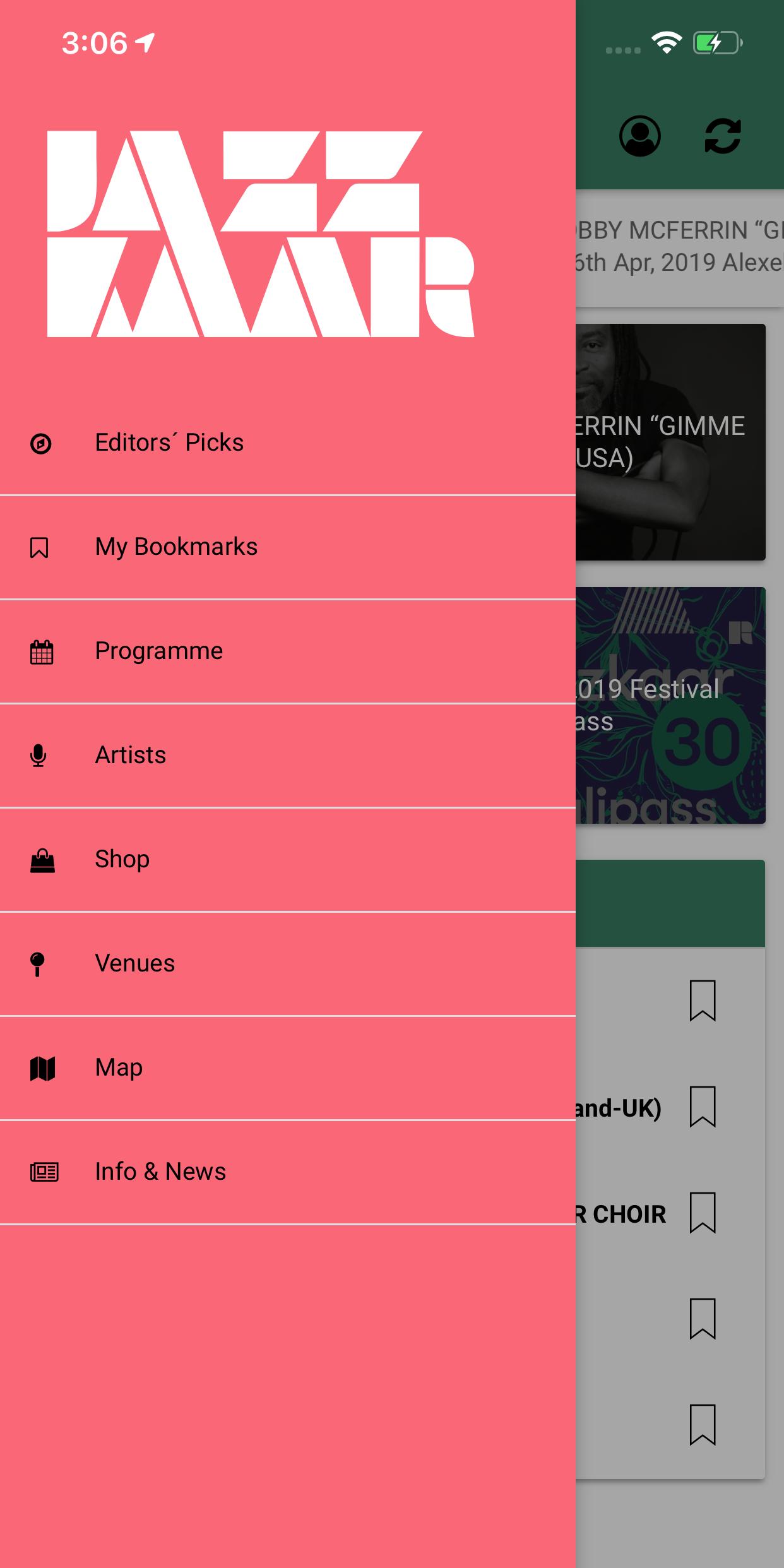The width and height of the screenshot is (784, 1568).
Task: Open the Programme section
Action: click(158, 651)
